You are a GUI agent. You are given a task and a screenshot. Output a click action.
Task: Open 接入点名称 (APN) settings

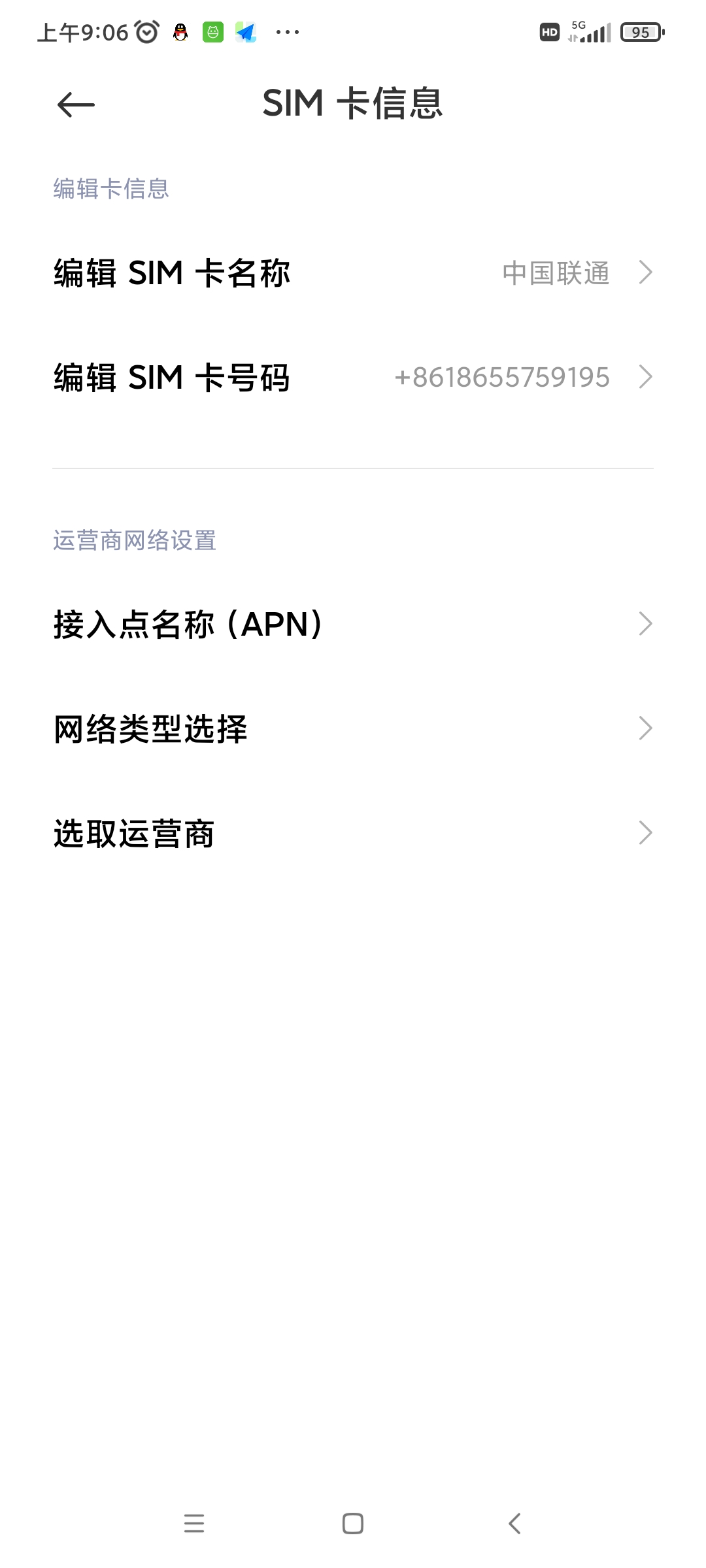click(353, 624)
